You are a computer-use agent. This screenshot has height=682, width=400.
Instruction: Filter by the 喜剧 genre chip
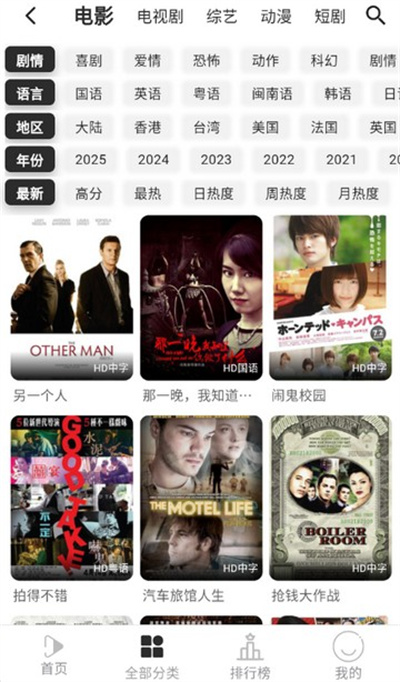tap(89, 60)
